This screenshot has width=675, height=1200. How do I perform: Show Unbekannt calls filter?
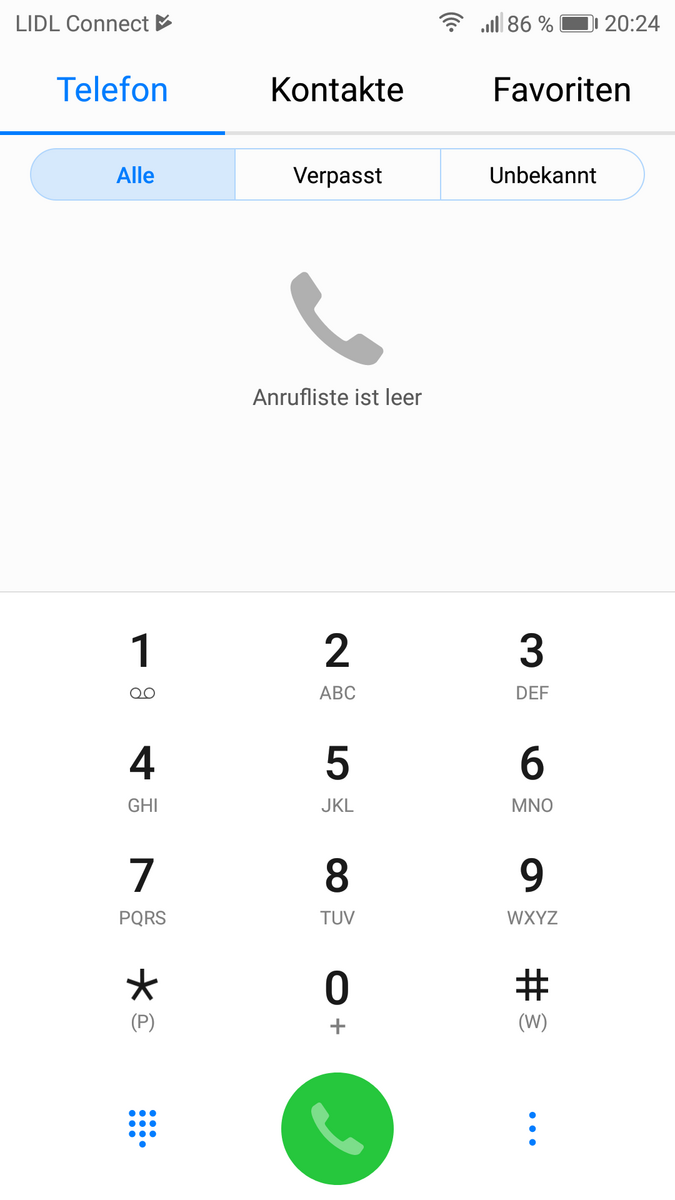(x=543, y=175)
